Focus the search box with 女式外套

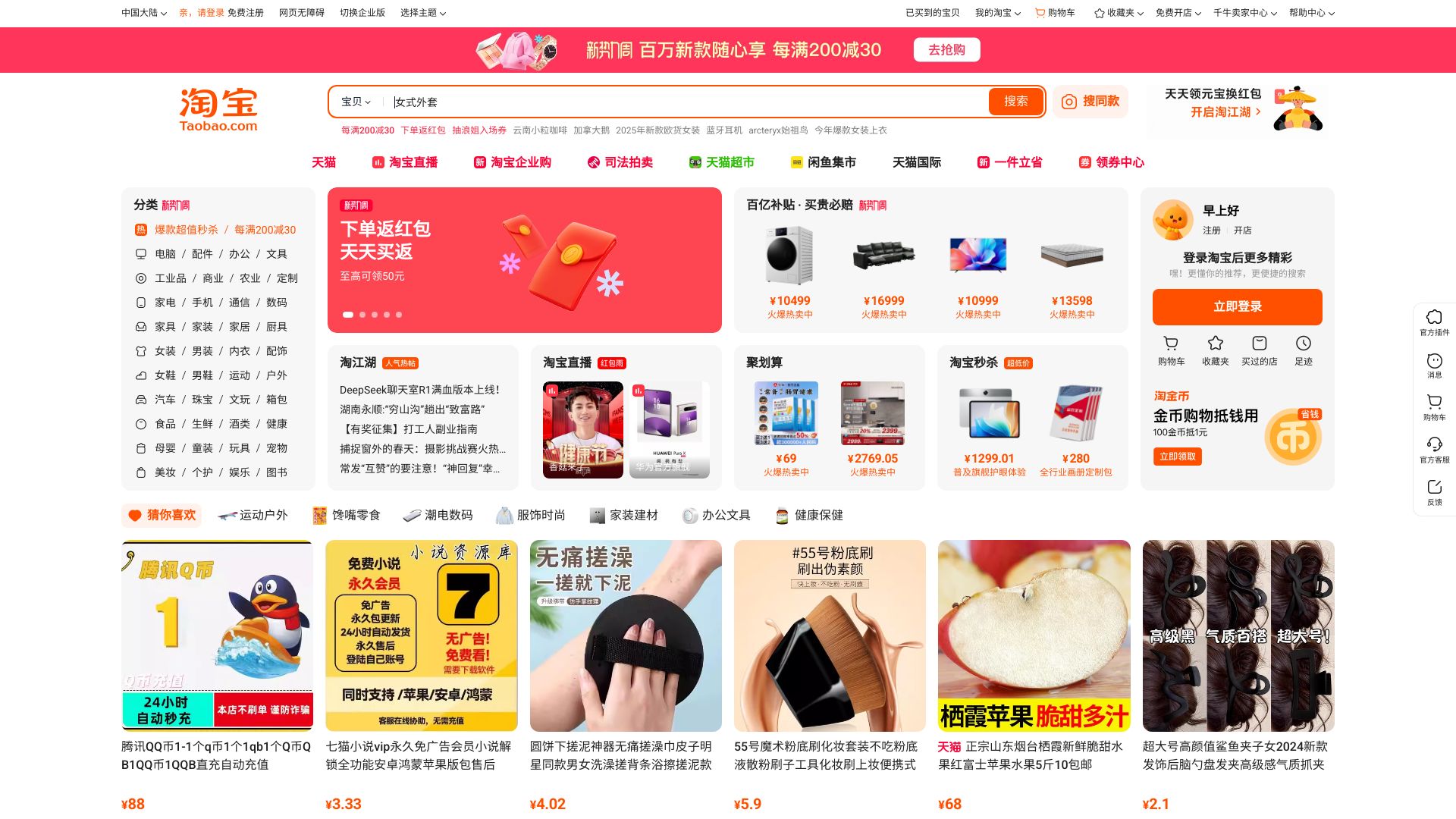pos(682,102)
